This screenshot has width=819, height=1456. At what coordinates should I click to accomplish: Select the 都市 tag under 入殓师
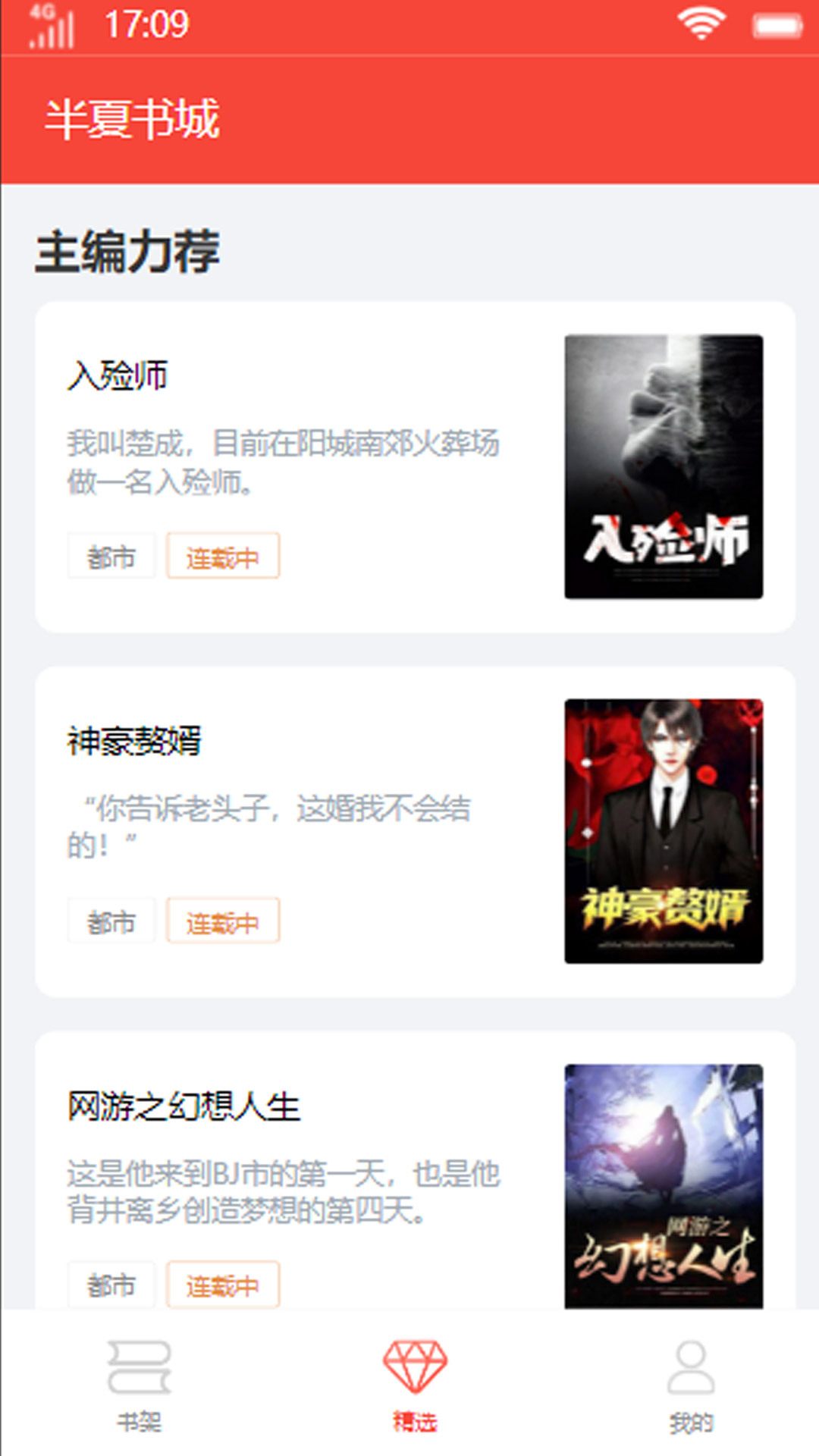[x=111, y=556]
